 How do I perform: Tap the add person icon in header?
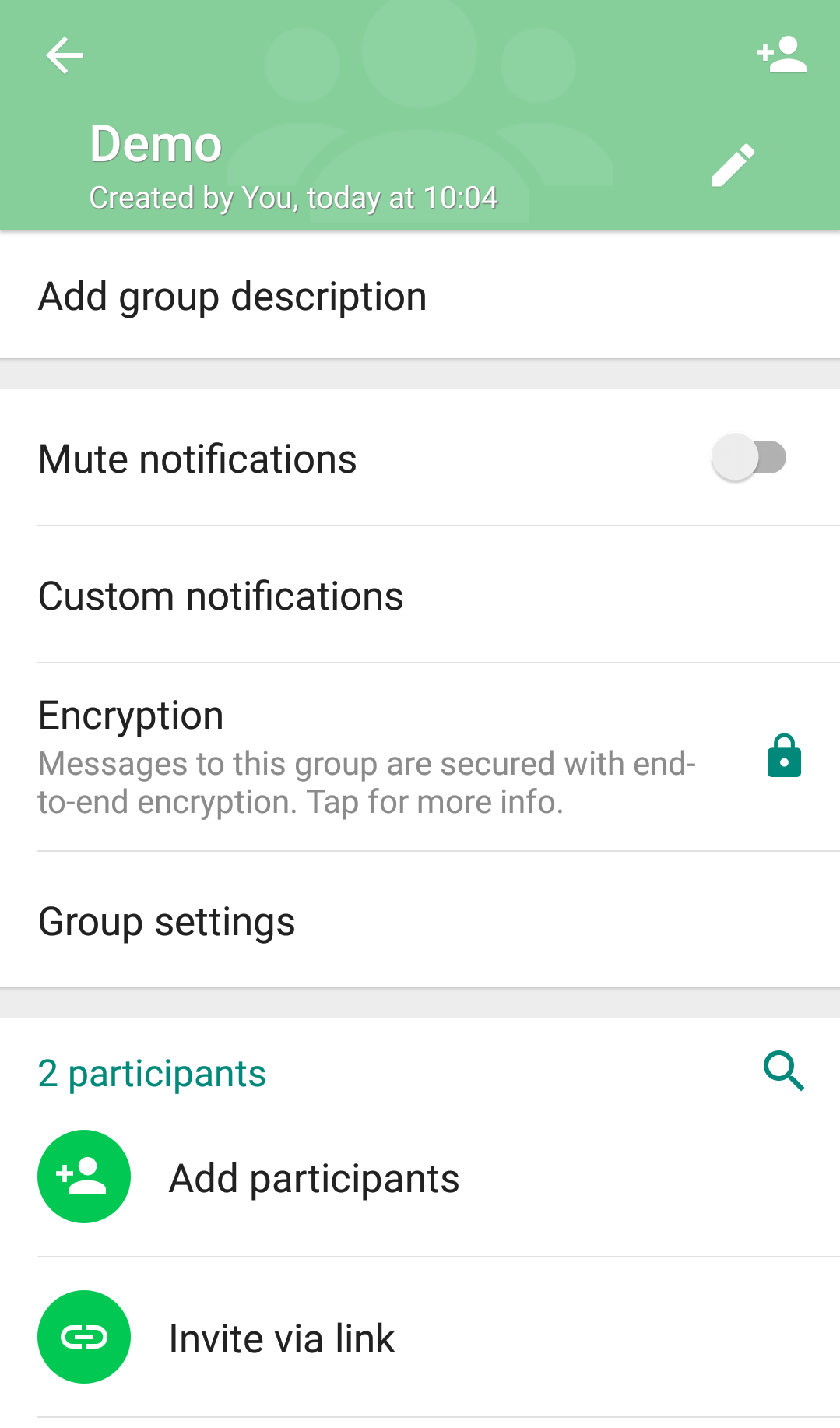pos(782,55)
